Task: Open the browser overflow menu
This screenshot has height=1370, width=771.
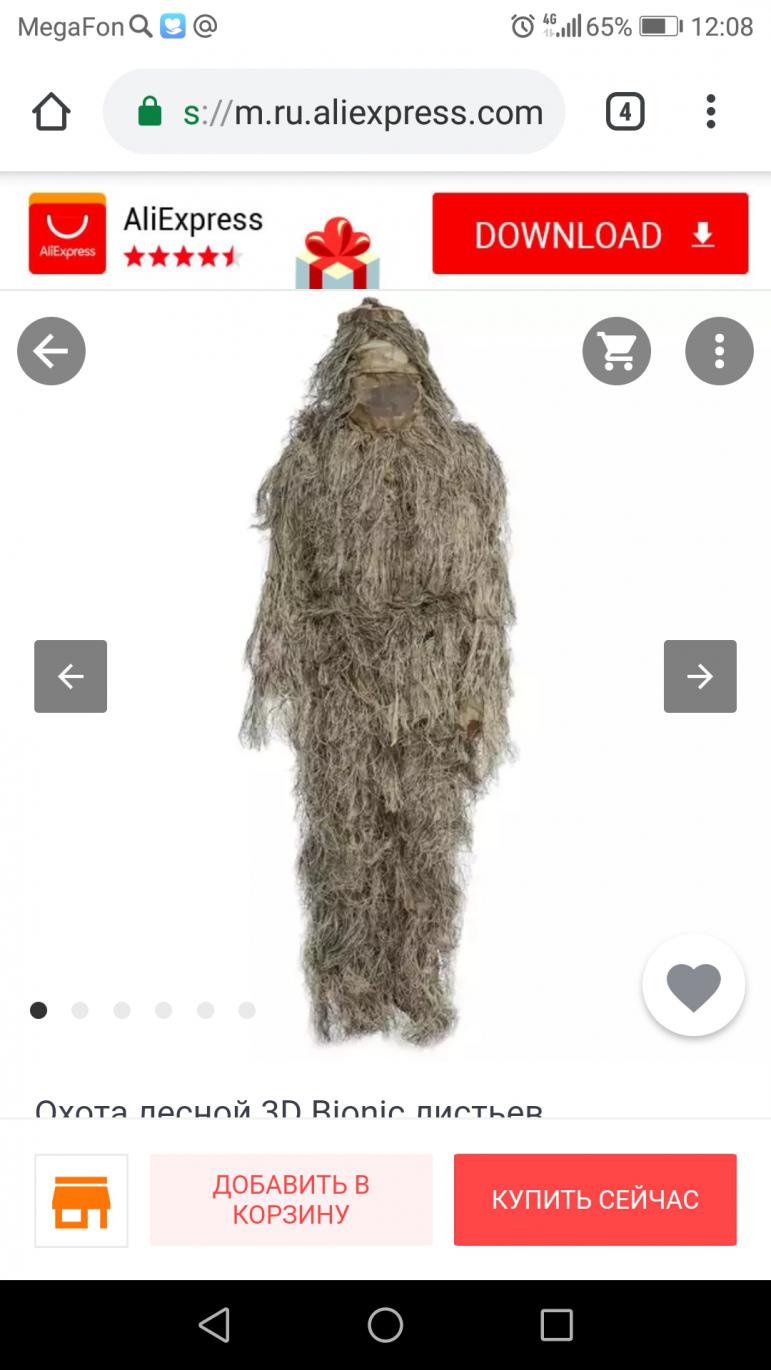Action: [711, 112]
